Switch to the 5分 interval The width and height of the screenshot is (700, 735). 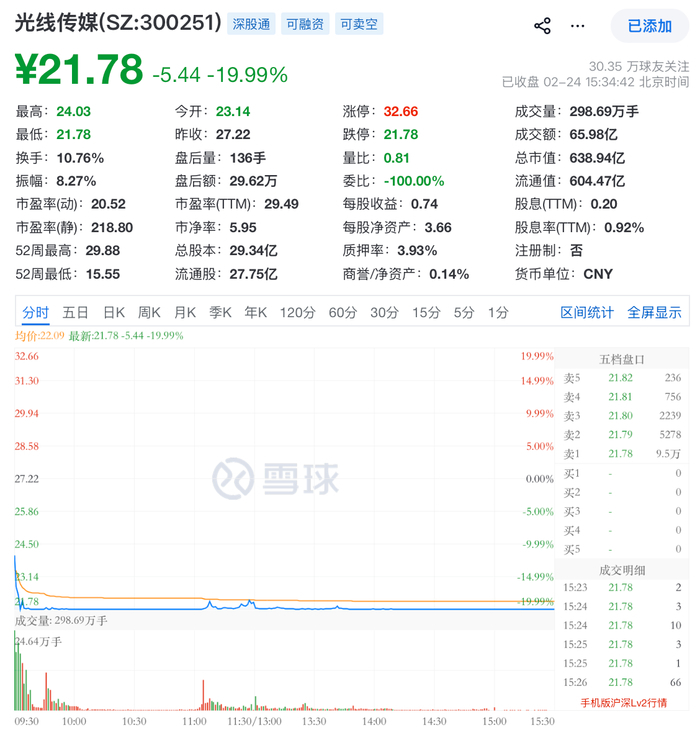point(464,312)
